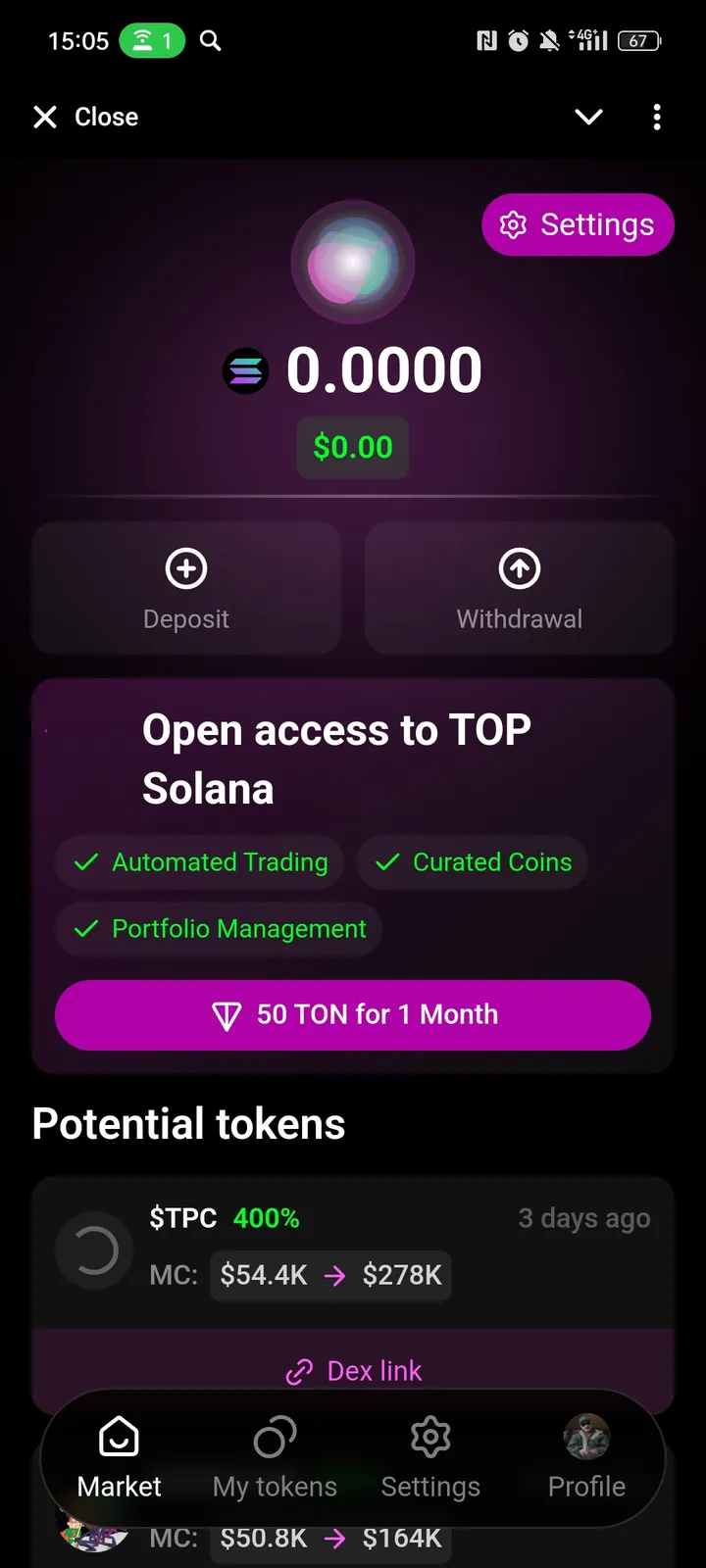Select the Deposit icon

point(185,567)
